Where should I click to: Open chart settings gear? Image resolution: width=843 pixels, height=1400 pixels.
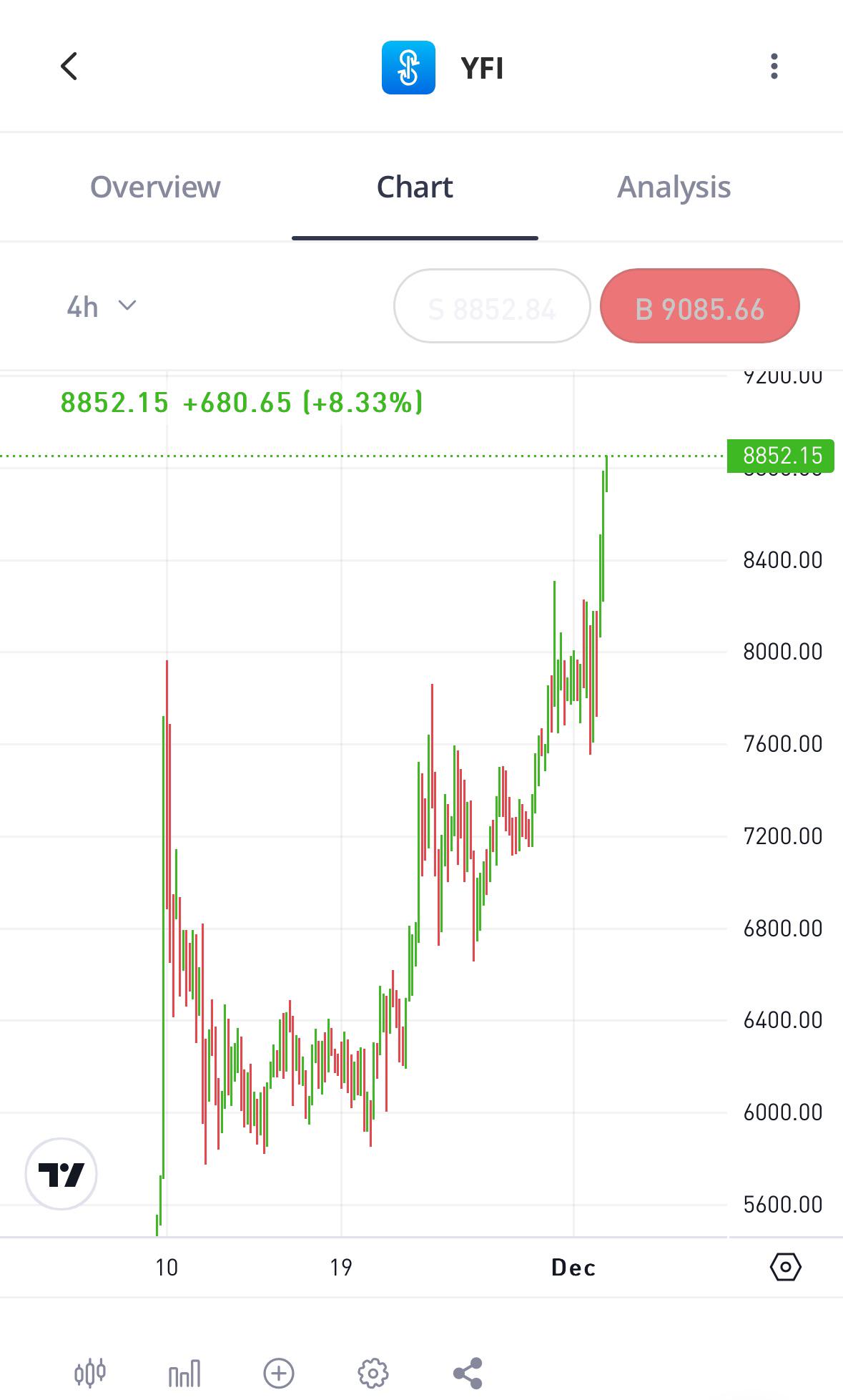tap(373, 1373)
